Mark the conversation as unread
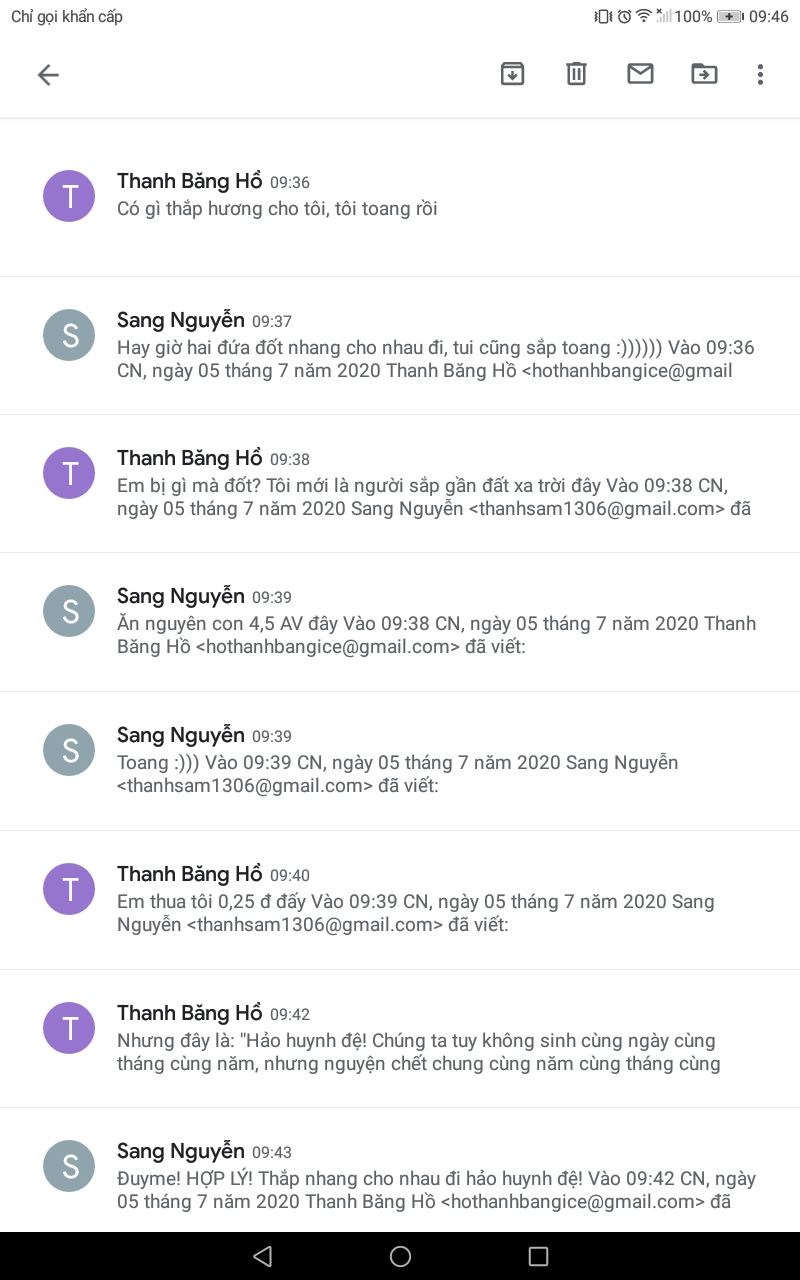The height and width of the screenshot is (1280, 800). (x=640, y=74)
